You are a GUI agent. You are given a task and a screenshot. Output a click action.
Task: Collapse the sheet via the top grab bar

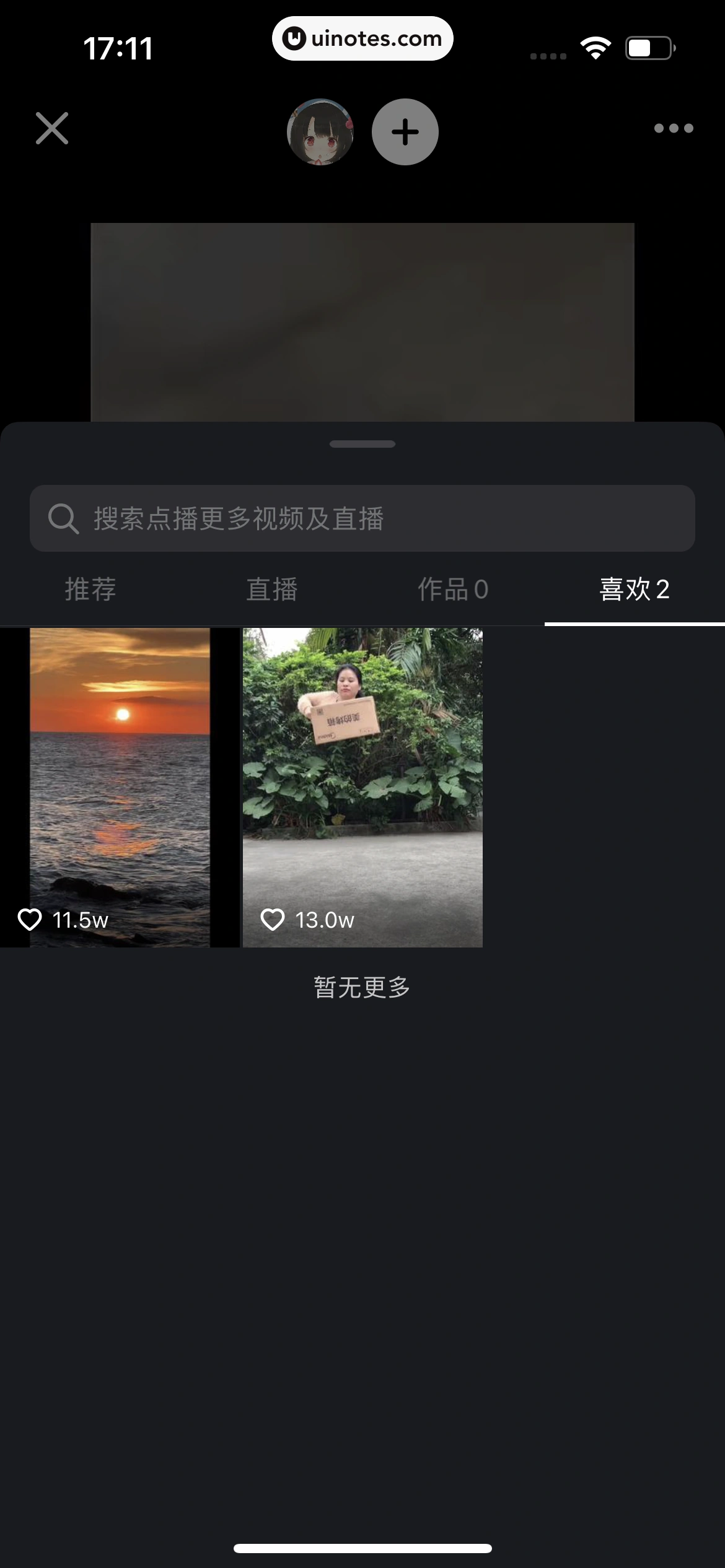point(362,444)
